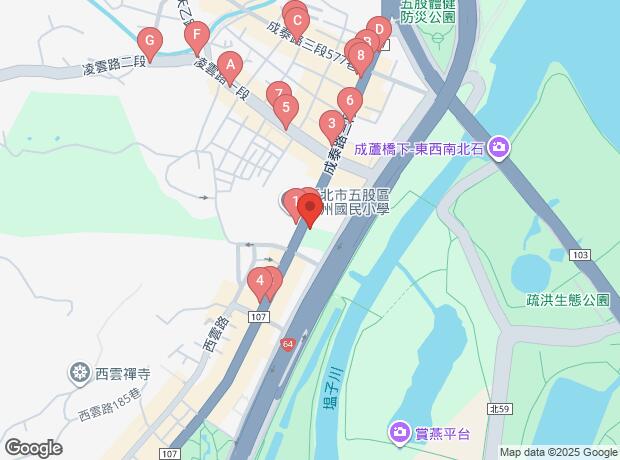
Task: Select the numbered marker 3
Action: [332, 125]
